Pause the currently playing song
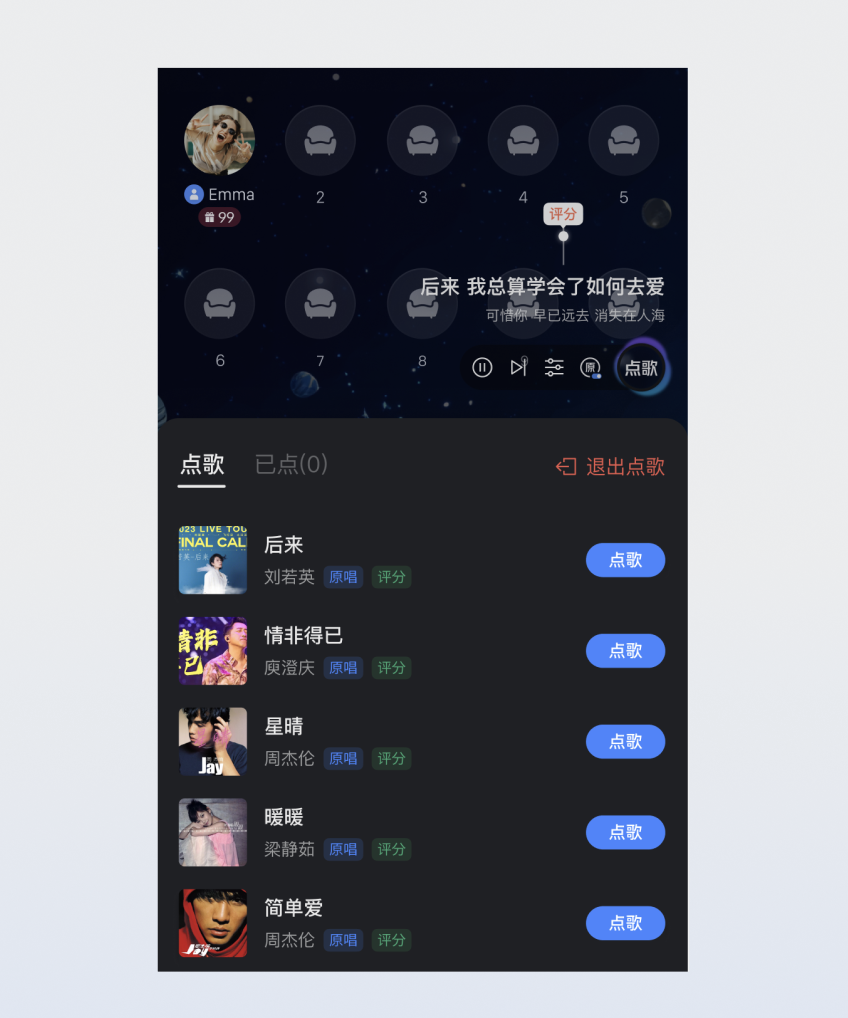 (x=482, y=368)
